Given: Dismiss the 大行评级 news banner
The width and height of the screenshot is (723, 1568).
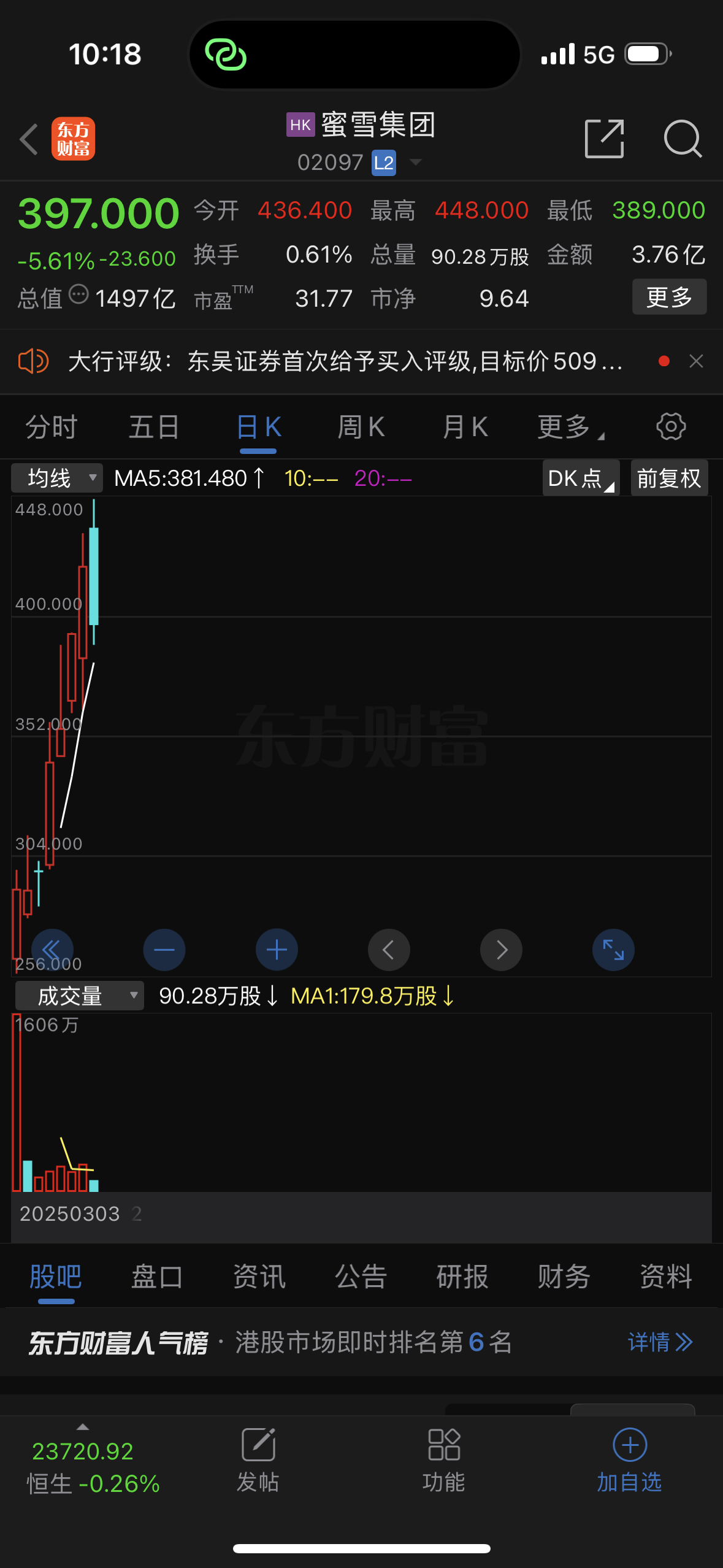Looking at the screenshot, I should 696,361.
